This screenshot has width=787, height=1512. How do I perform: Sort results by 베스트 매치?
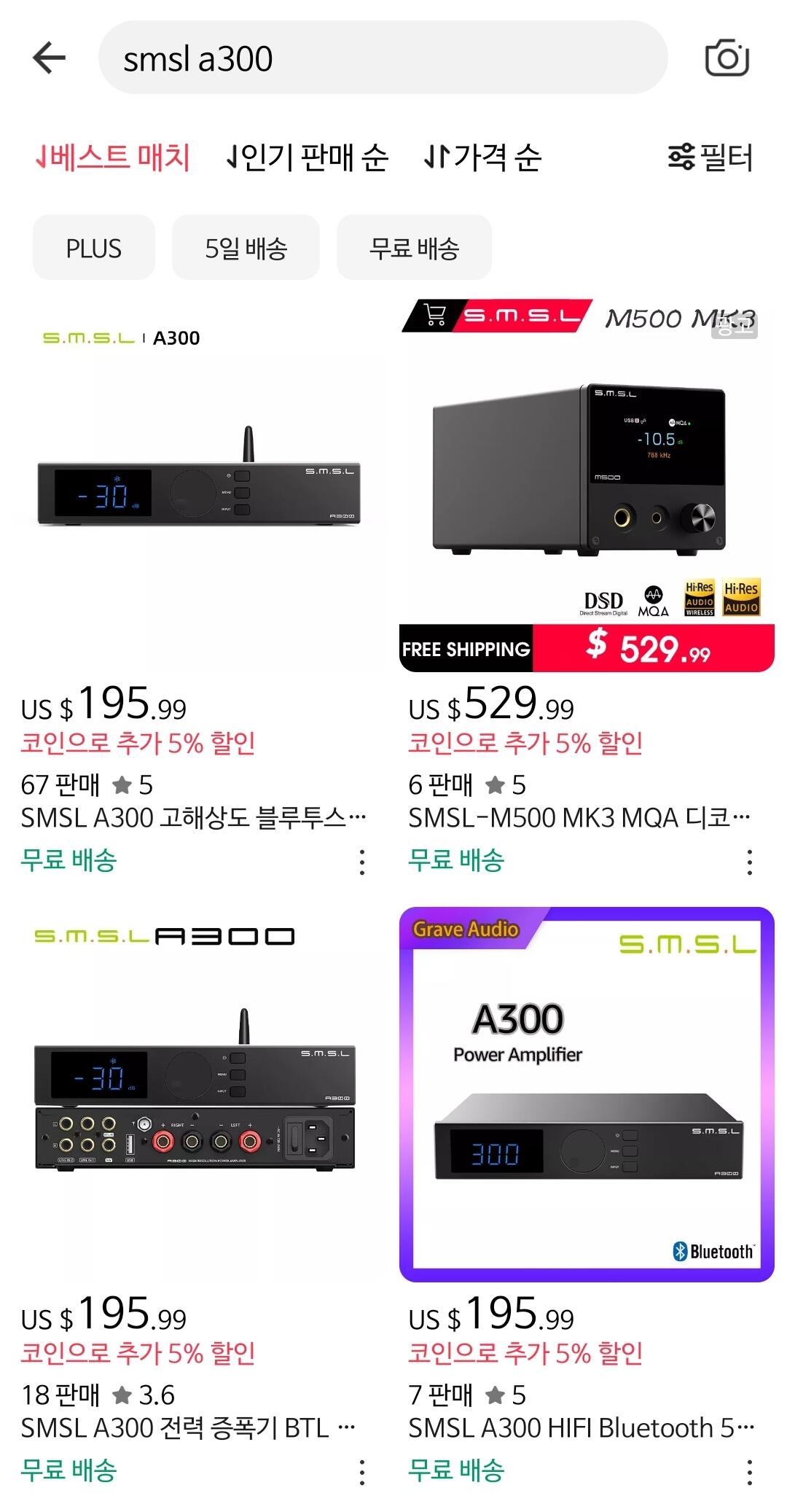113,157
